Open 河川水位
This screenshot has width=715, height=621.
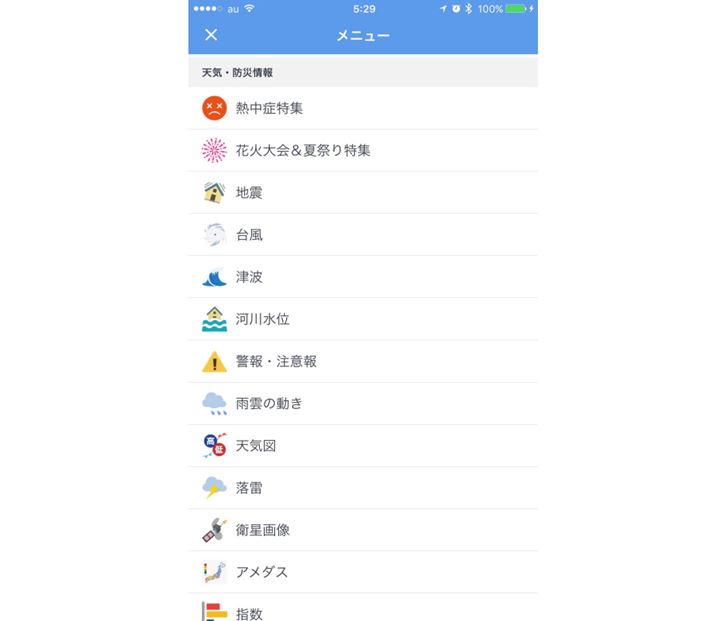[x=362, y=319]
